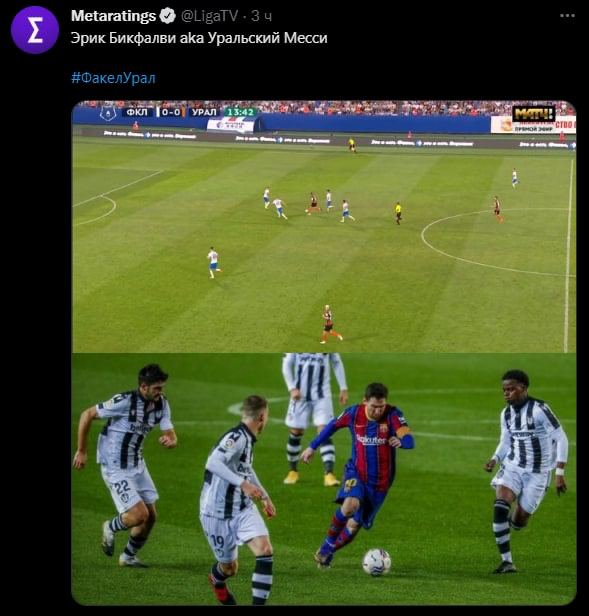Screen dimensions: 589x616
Task: Open the Metaratings account name
Action: point(113,16)
